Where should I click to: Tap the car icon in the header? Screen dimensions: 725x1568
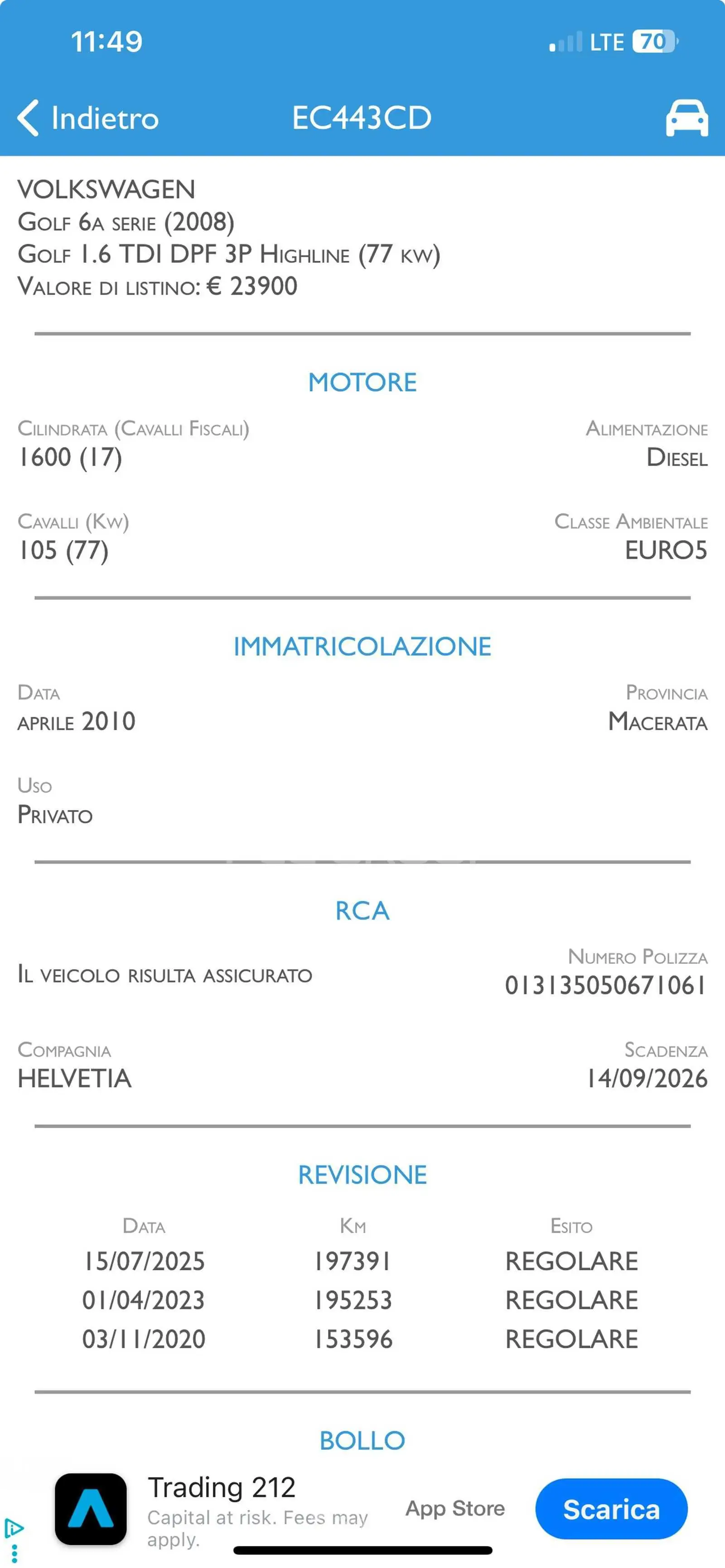686,117
